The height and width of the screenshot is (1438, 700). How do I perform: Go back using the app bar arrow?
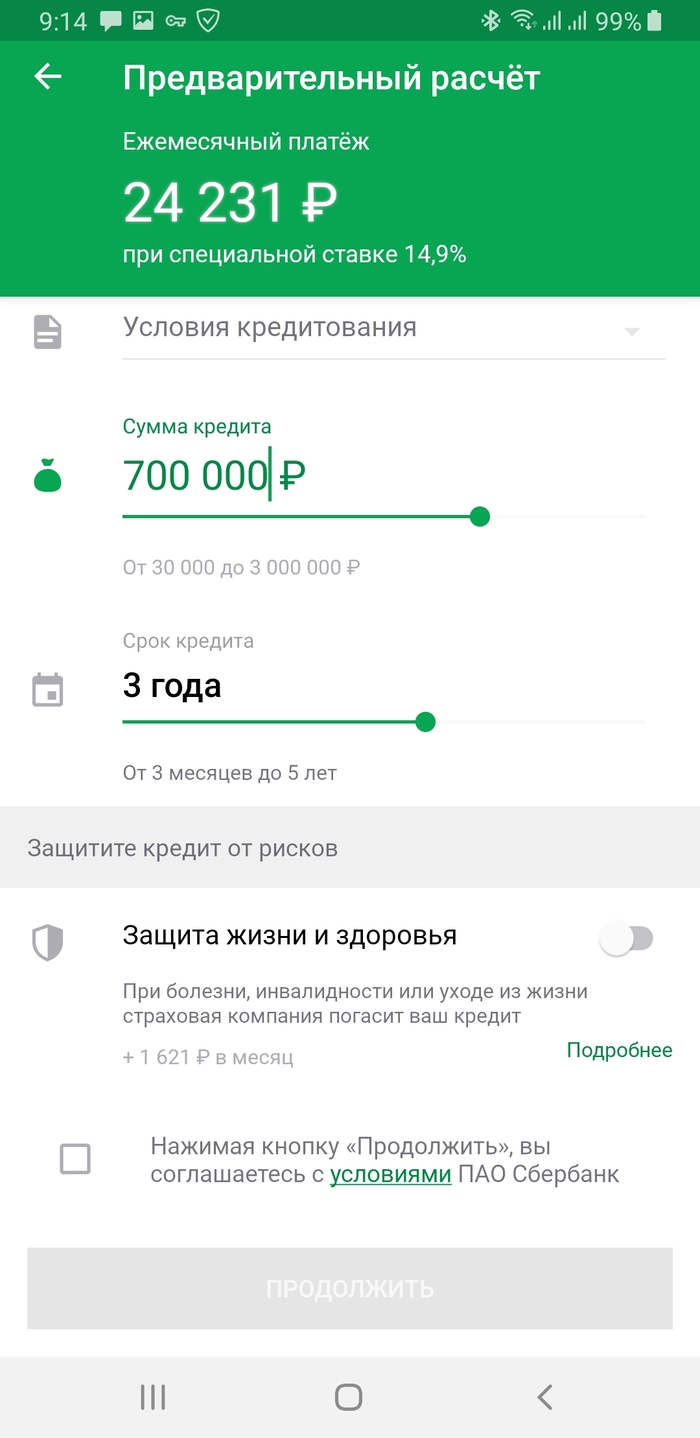(47, 77)
